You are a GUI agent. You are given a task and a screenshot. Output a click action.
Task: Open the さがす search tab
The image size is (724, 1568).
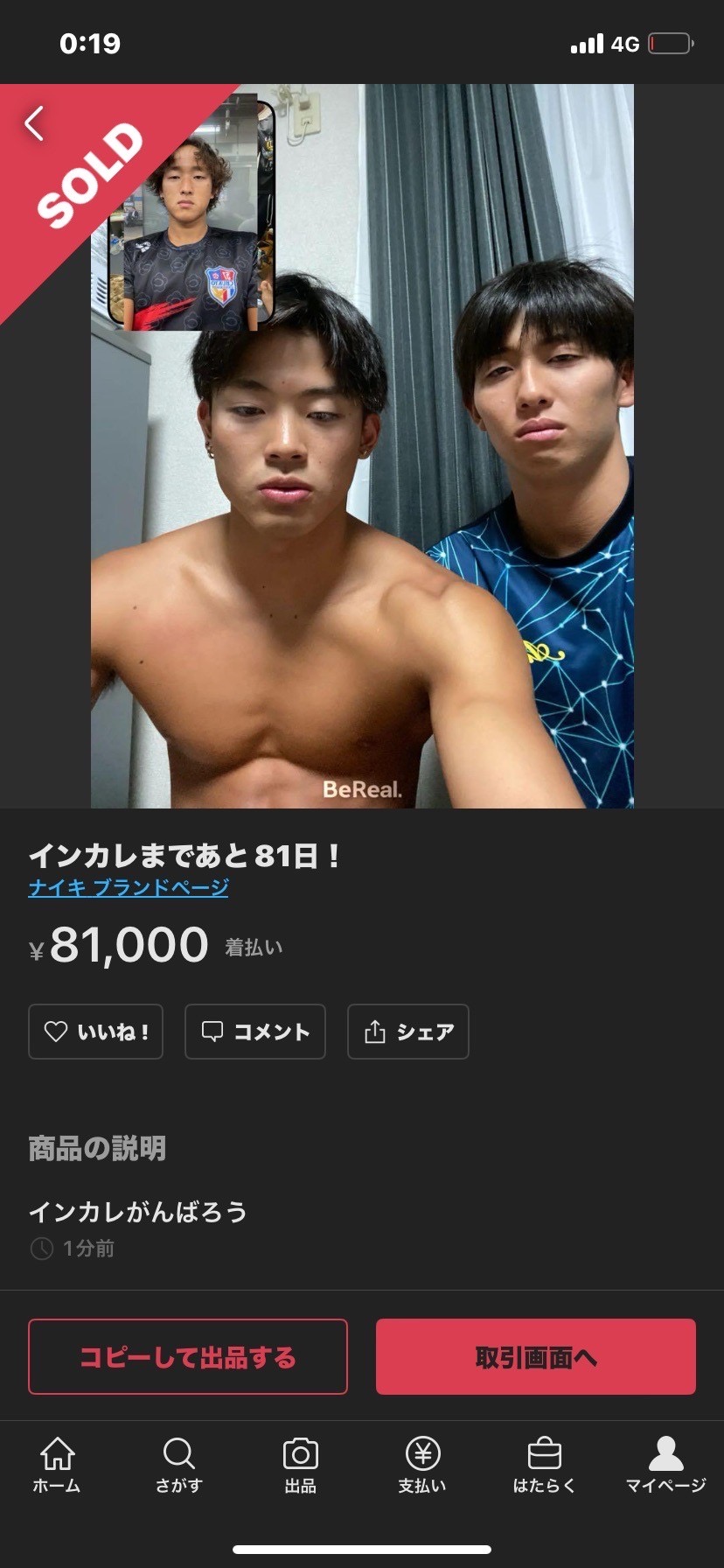(178, 1466)
